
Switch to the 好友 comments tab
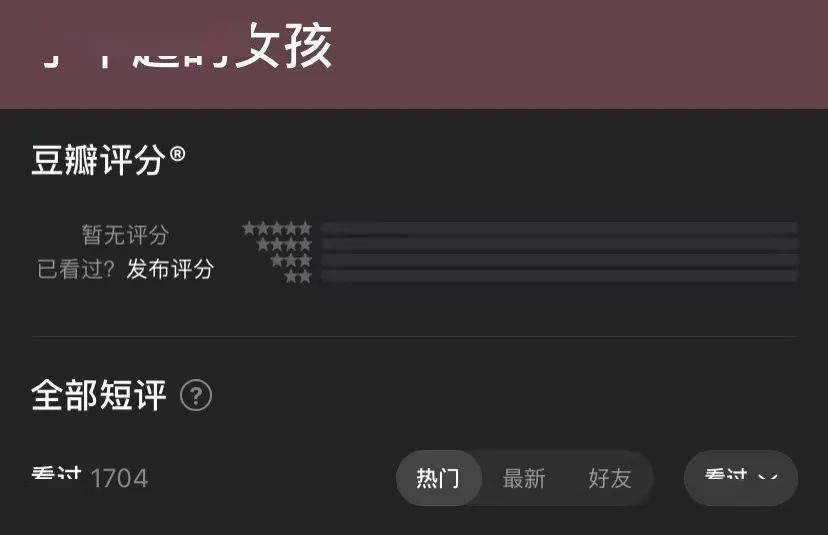click(610, 478)
